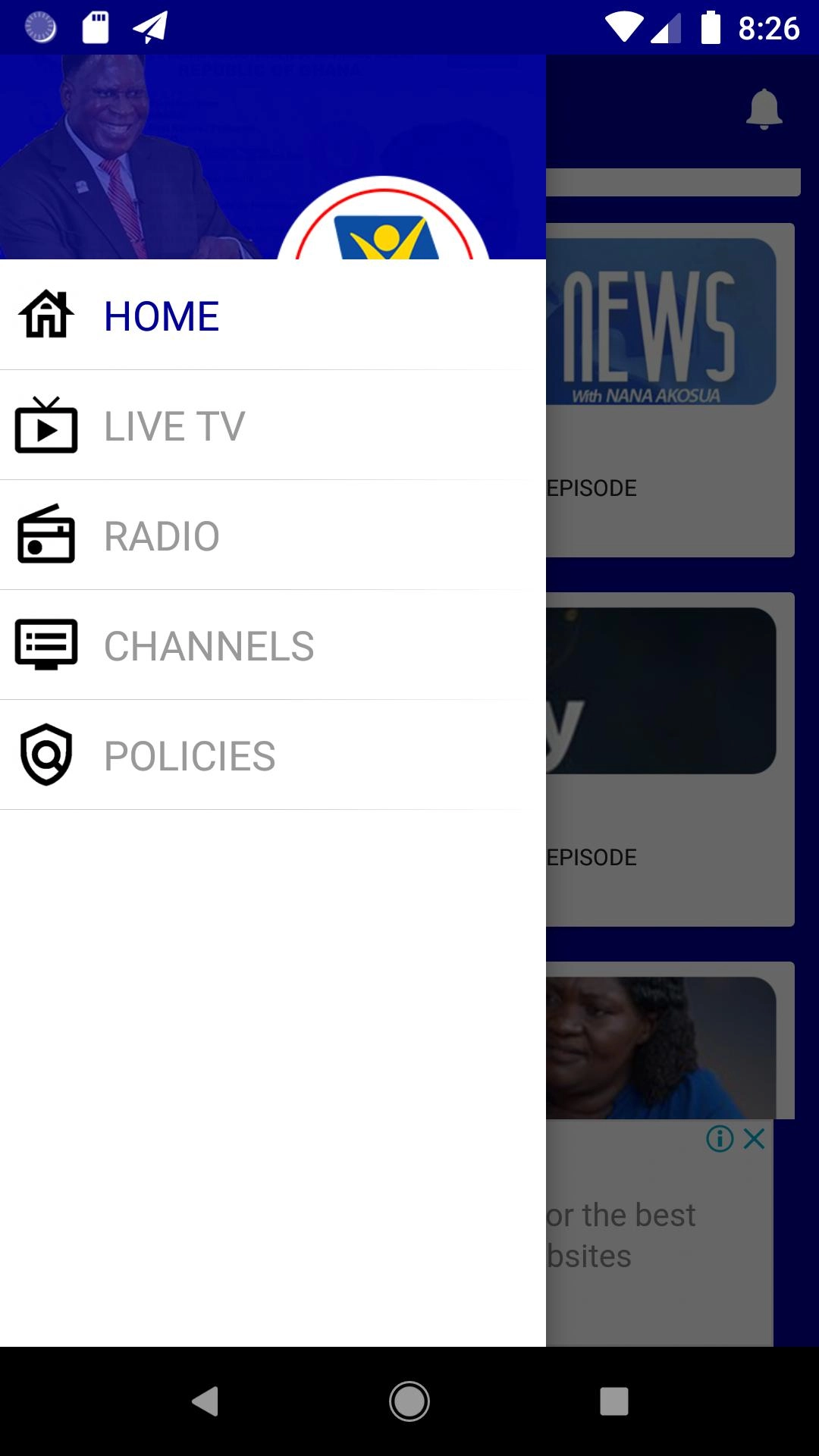Go back with the system back button

pyautogui.click(x=205, y=1401)
